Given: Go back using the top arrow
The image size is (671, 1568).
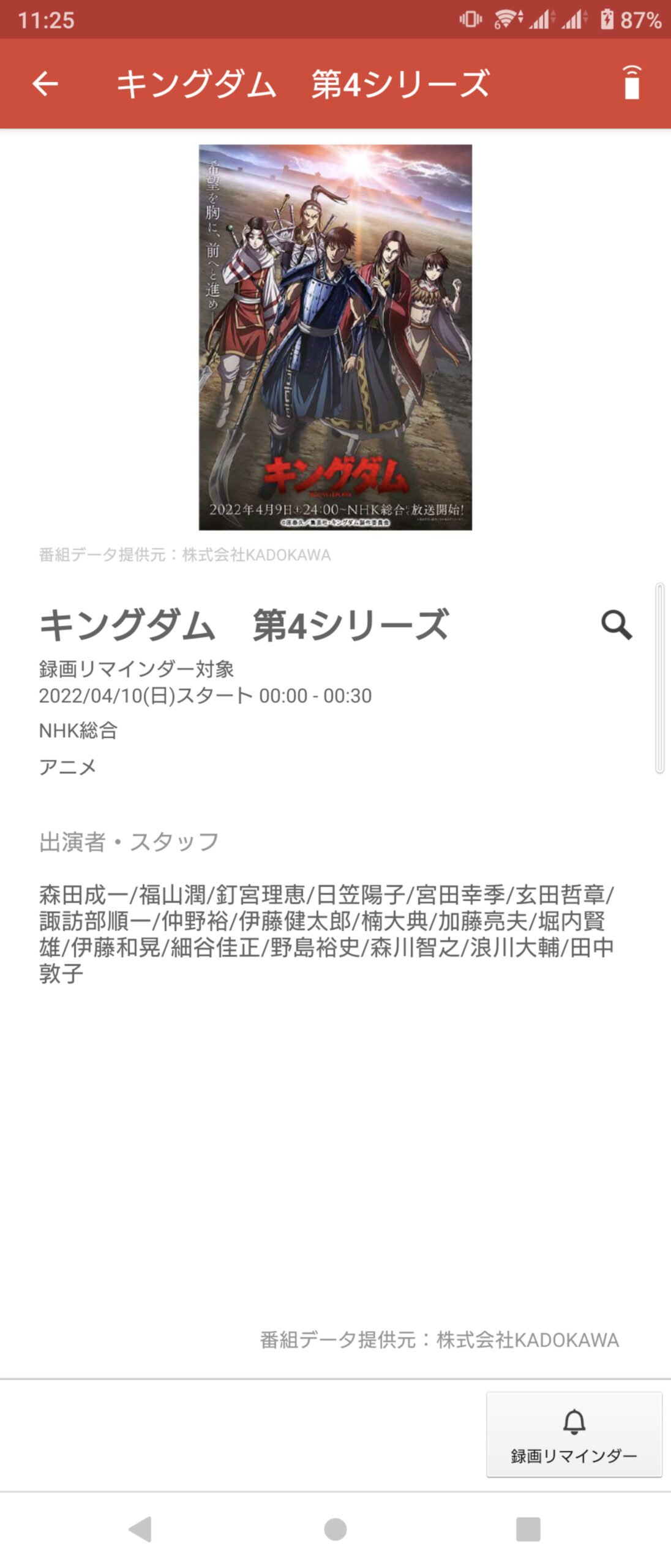Looking at the screenshot, I should click(x=45, y=84).
